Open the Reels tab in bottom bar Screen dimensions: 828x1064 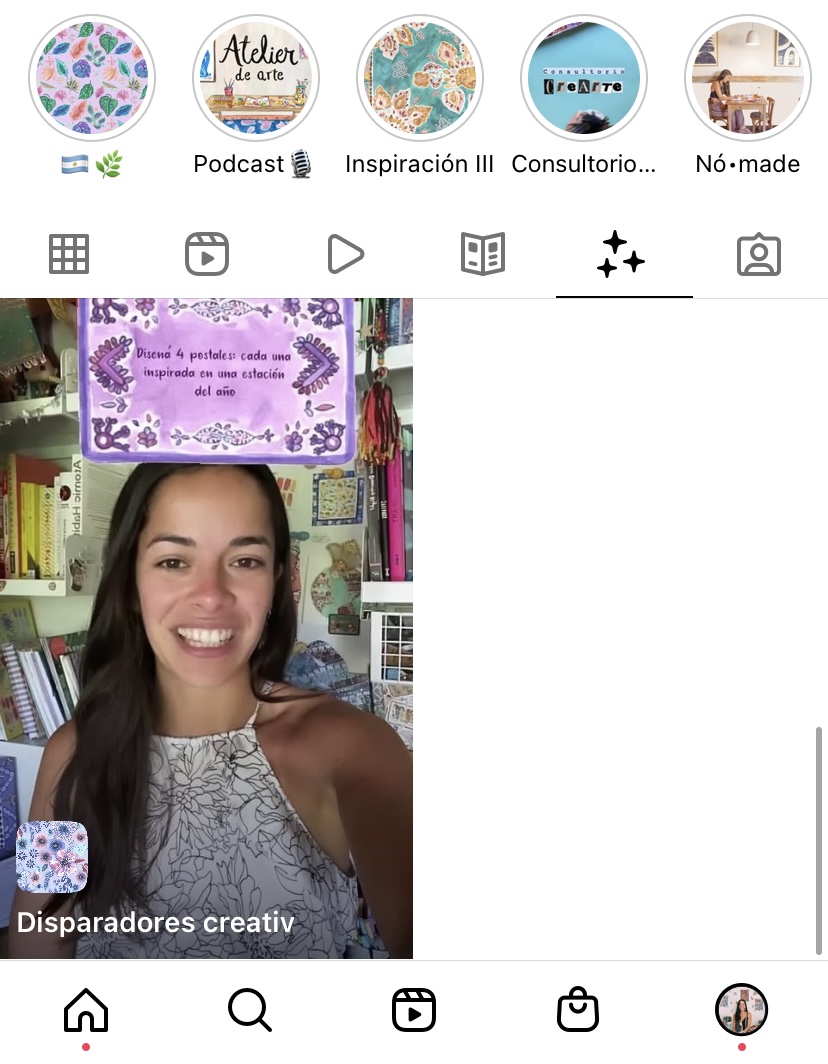coord(413,1010)
